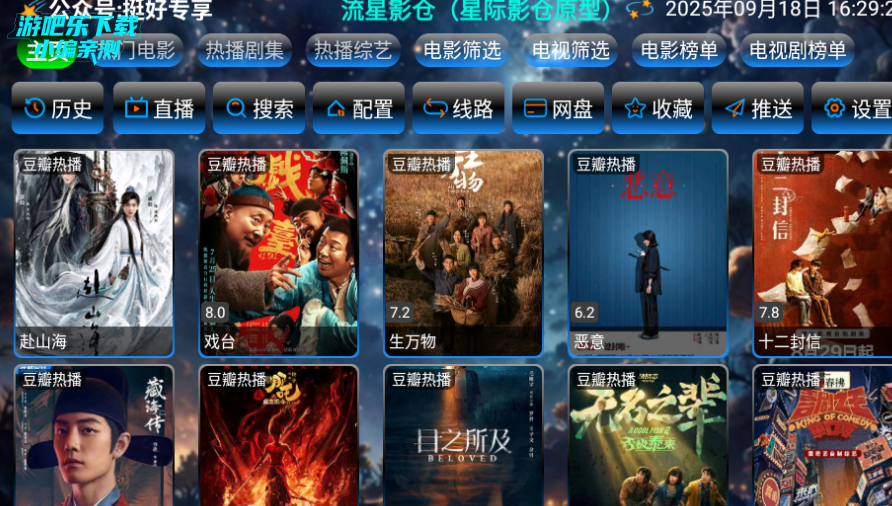892x506 pixels.
Task: Switch to the 热播剧集 tab
Action: click(x=245, y=50)
